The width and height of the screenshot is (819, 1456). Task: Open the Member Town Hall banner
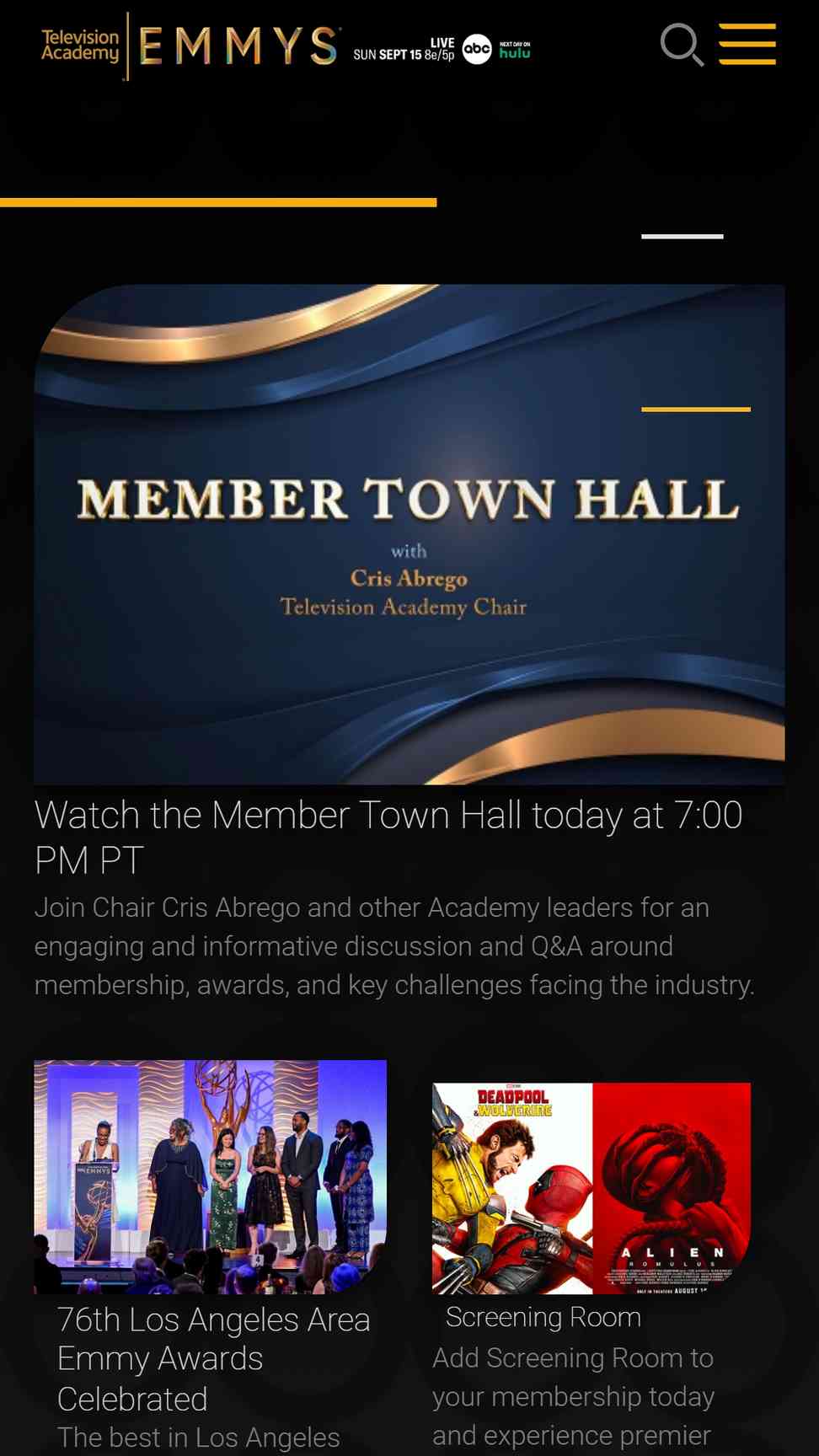[x=409, y=534]
